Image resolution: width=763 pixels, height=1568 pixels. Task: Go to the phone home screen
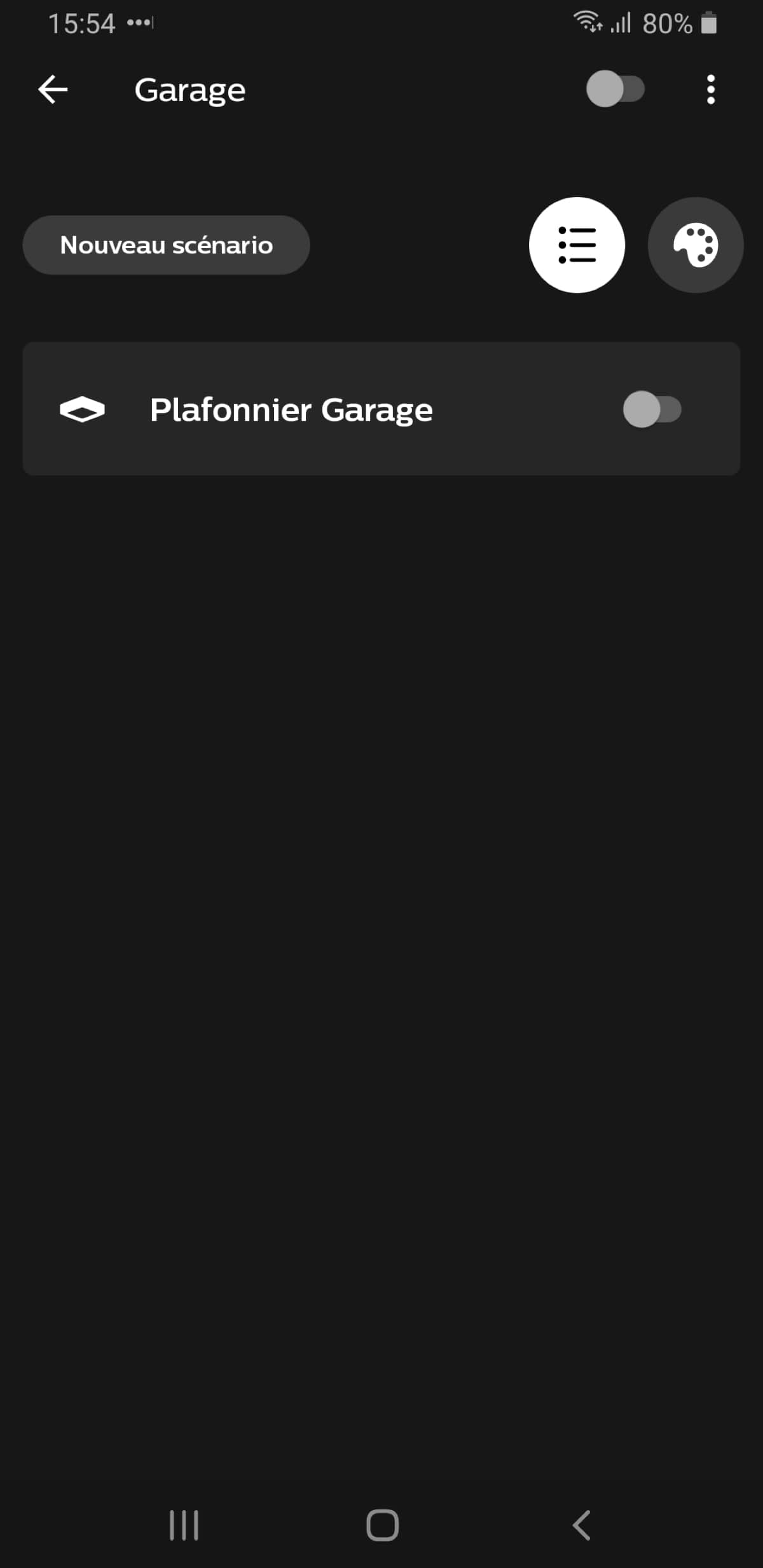pyautogui.click(x=382, y=1525)
